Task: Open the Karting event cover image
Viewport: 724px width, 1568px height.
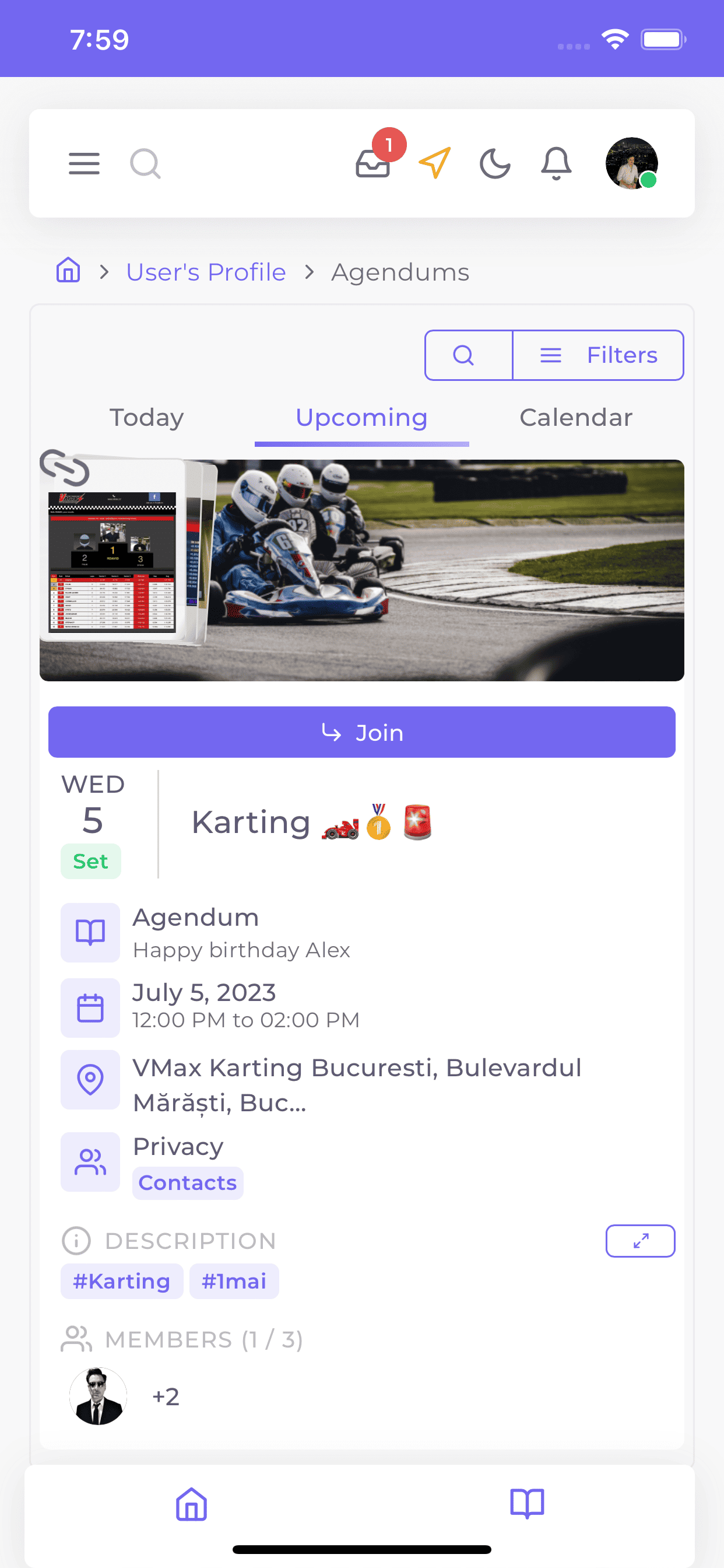Action: click(426, 569)
